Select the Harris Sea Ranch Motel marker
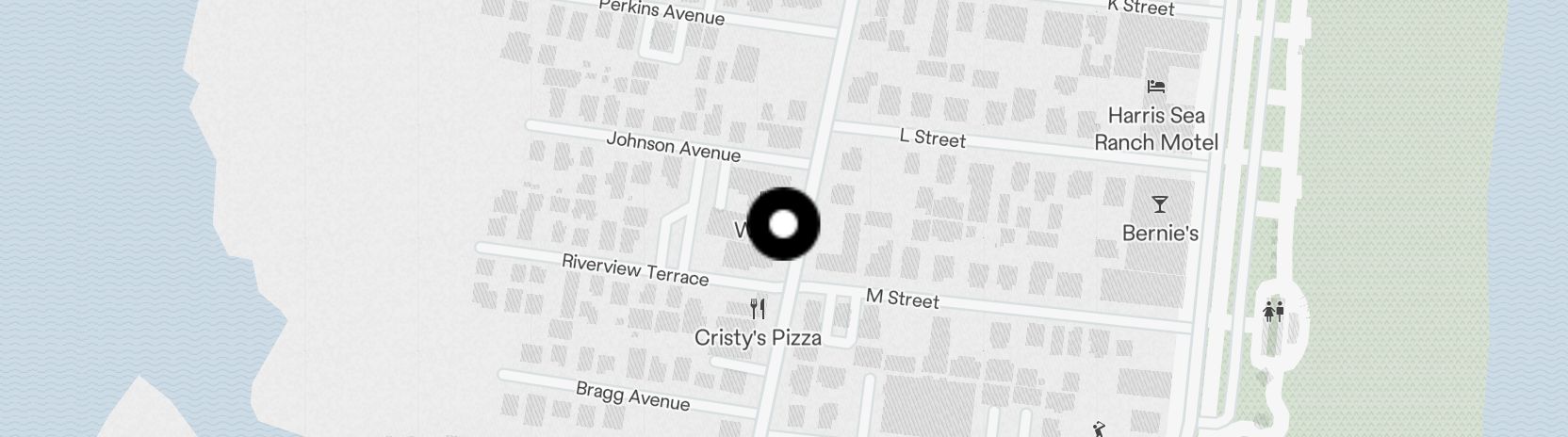This screenshot has width=1568, height=437. point(1156,88)
